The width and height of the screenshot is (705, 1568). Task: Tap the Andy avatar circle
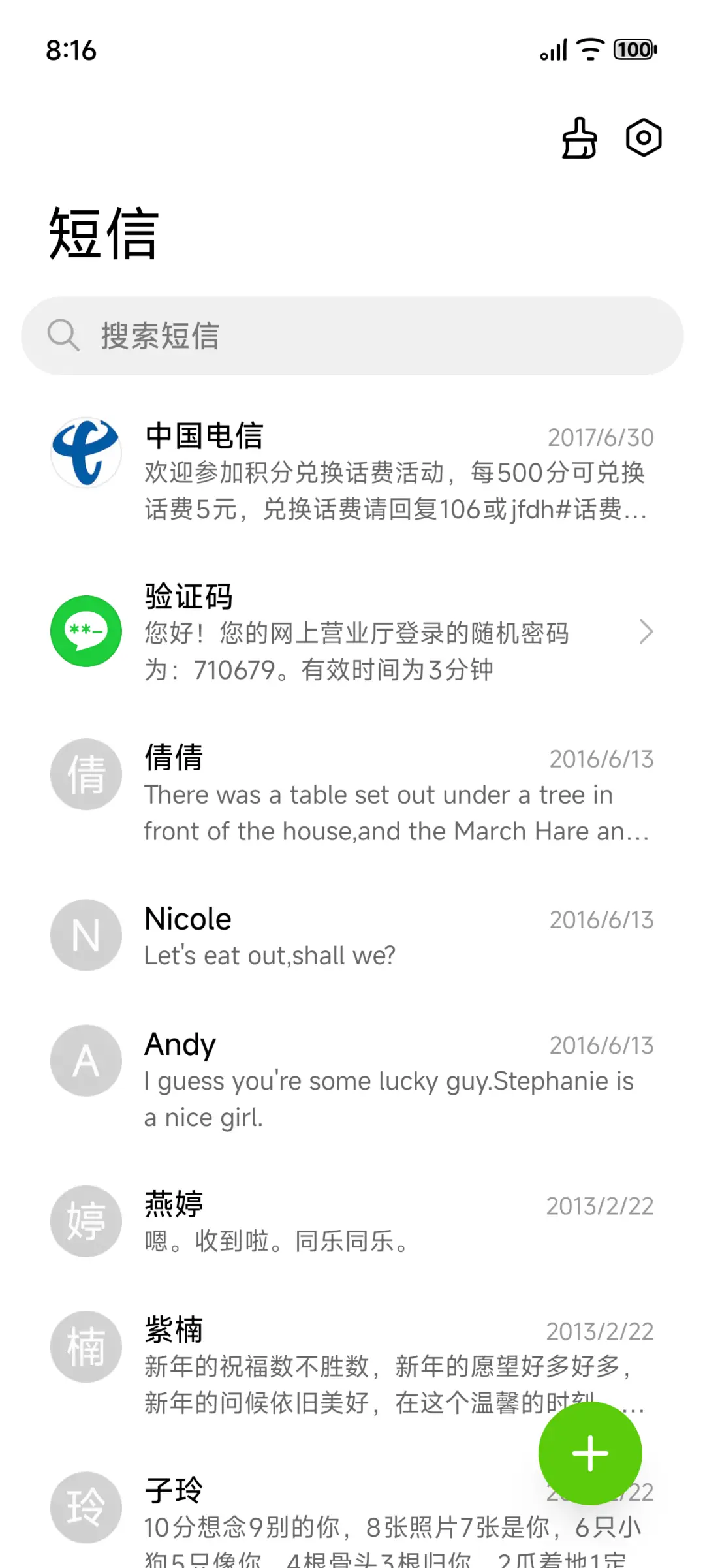pyautogui.click(x=86, y=1060)
